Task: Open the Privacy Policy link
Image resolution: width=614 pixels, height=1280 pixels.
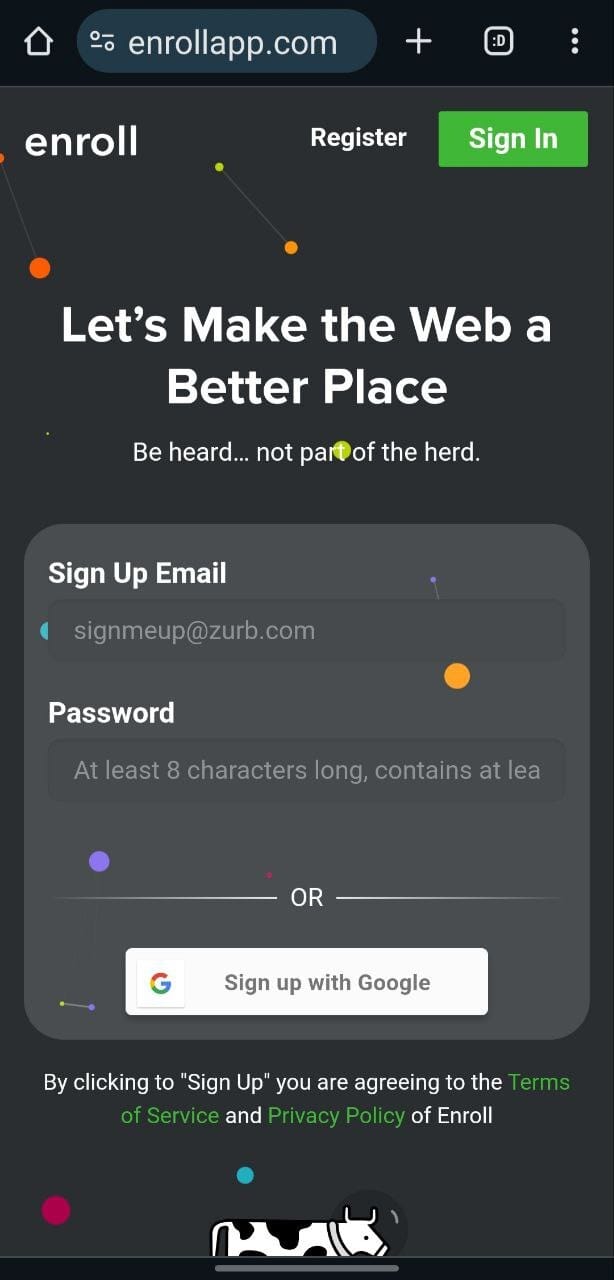Action: (336, 1115)
